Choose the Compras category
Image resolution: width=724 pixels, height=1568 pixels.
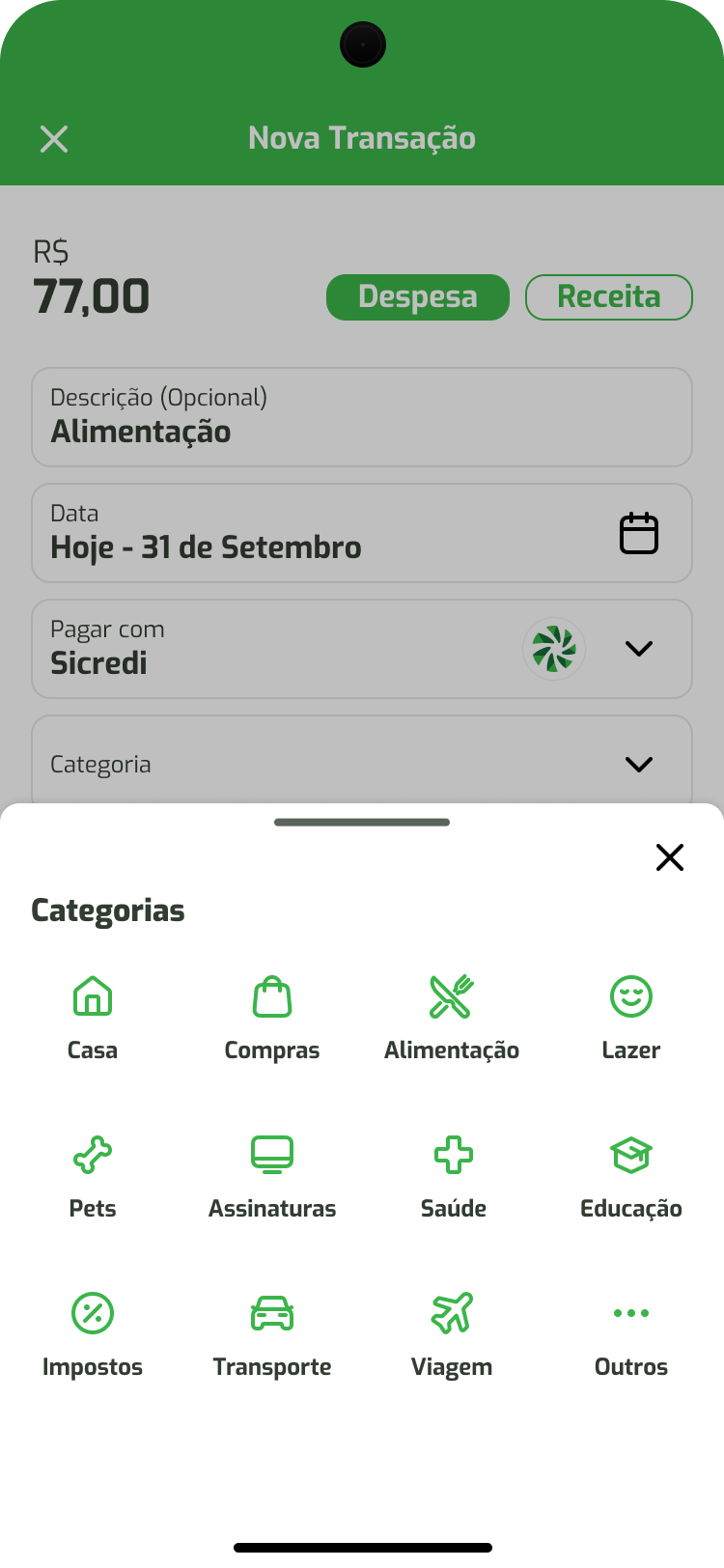click(272, 1018)
